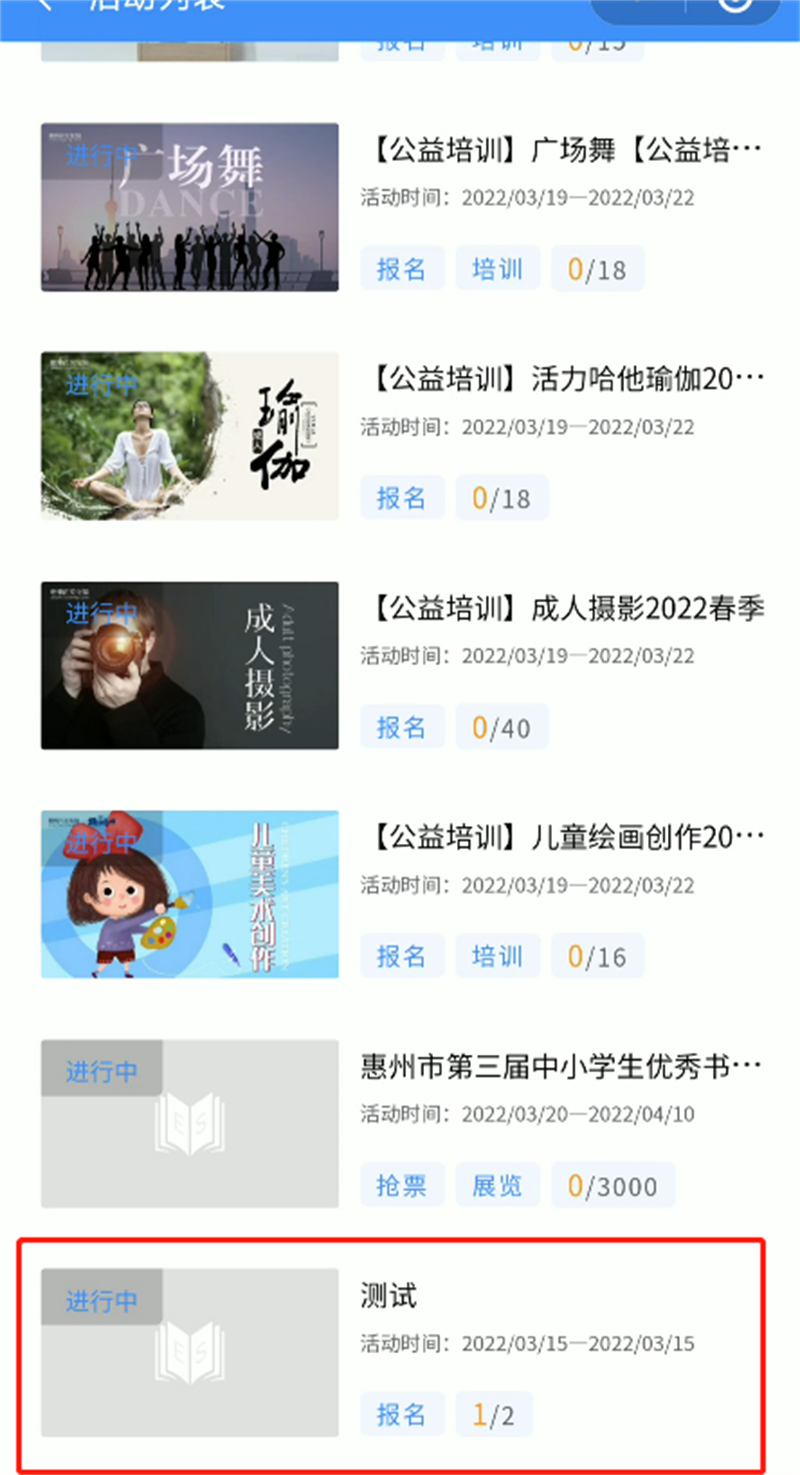Open the 儿童绘画创作 activity

560,838
